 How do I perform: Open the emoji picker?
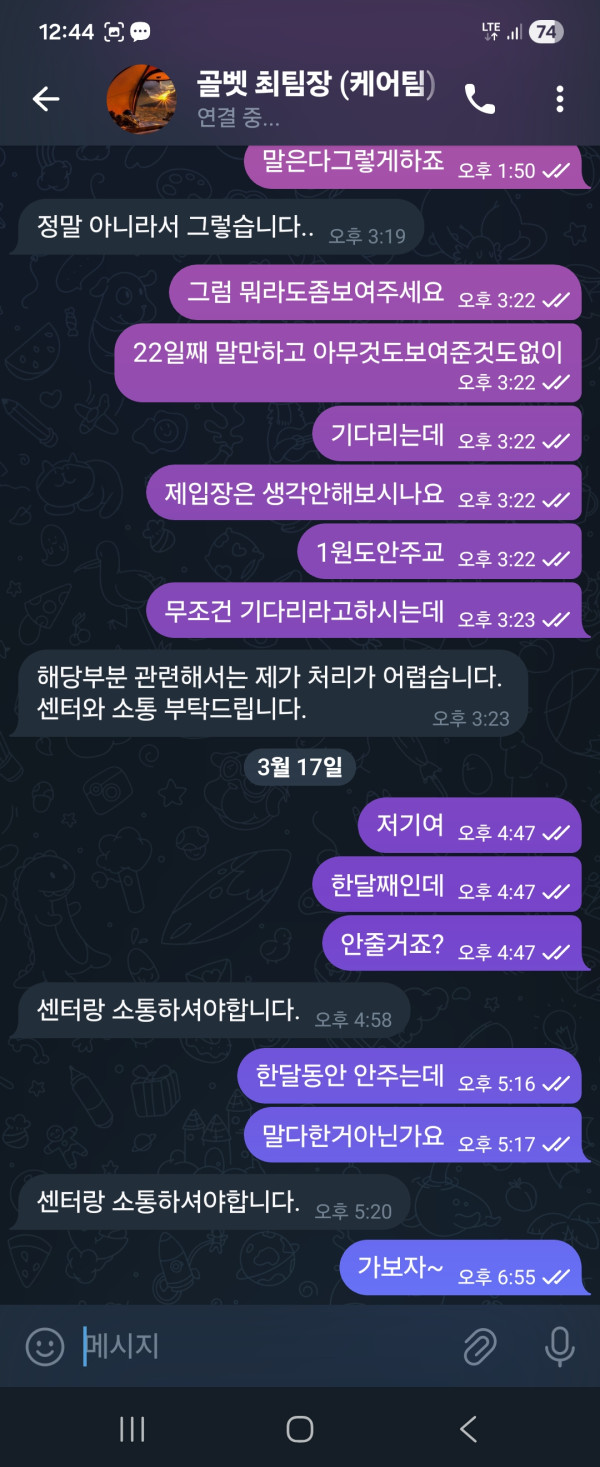click(45, 1346)
